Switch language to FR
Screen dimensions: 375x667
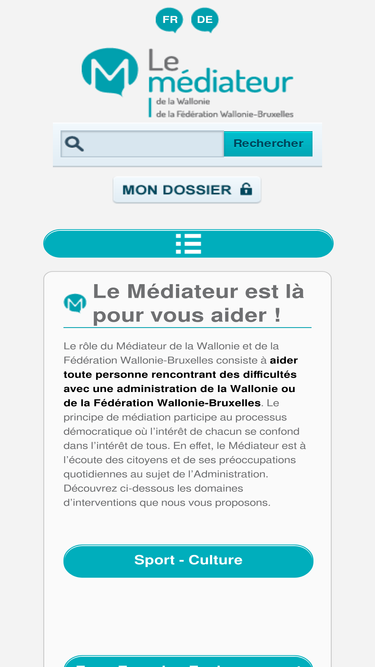(170, 20)
